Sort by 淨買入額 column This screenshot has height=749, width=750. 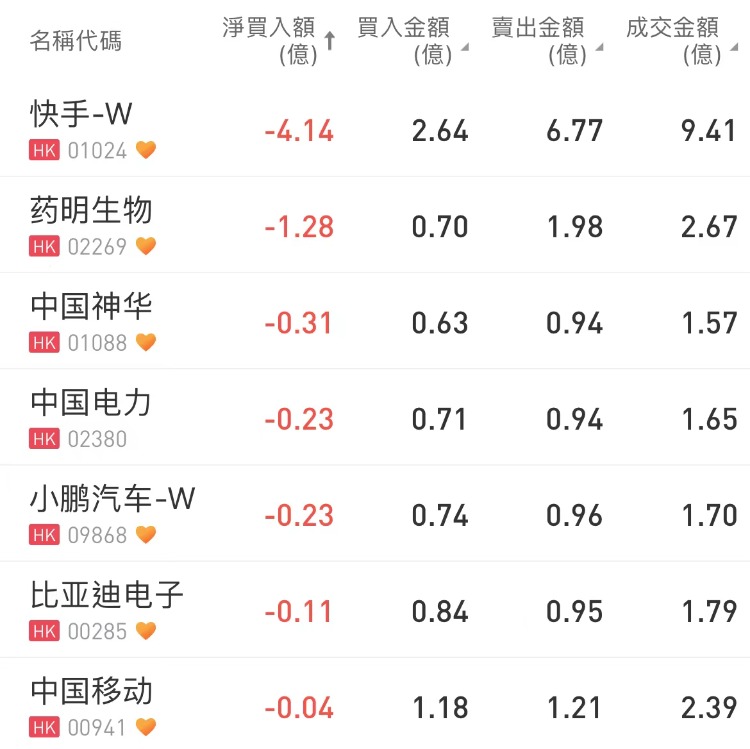277,40
